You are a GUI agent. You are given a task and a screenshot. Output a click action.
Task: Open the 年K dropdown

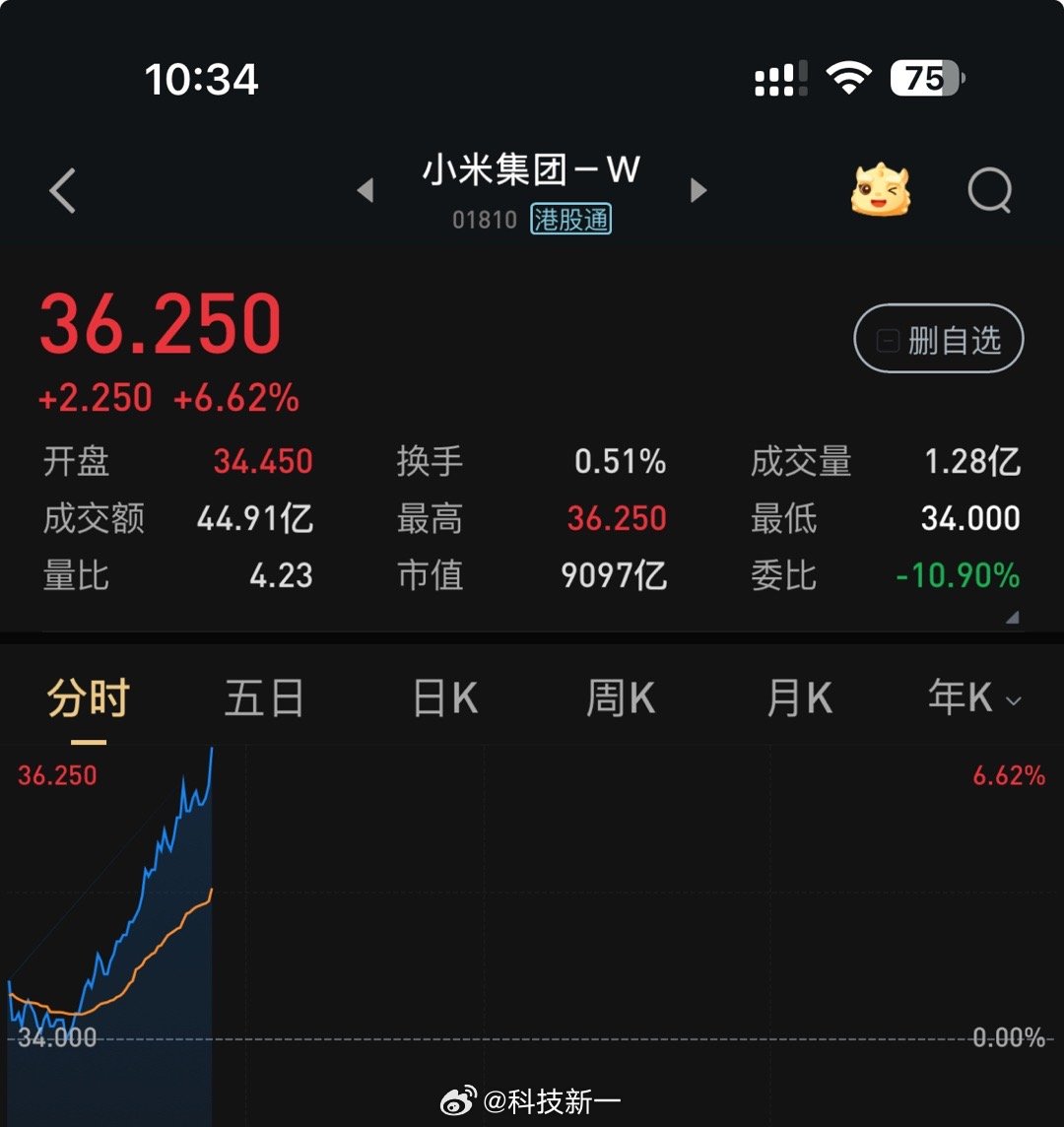(x=973, y=699)
